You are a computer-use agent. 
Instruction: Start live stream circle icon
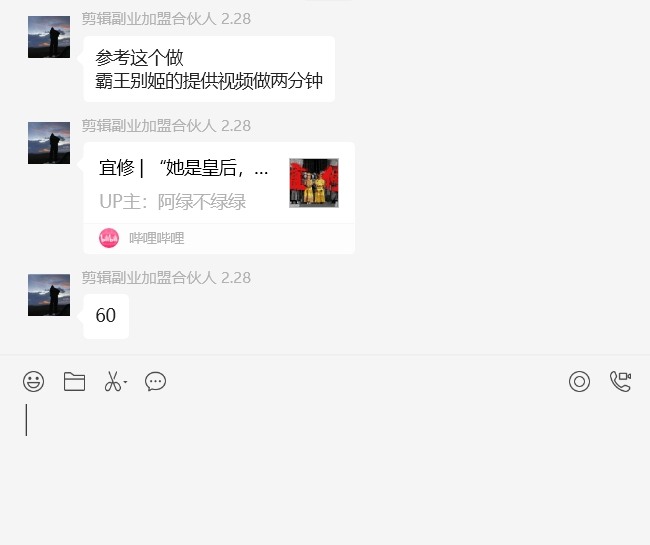coord(579,381)
